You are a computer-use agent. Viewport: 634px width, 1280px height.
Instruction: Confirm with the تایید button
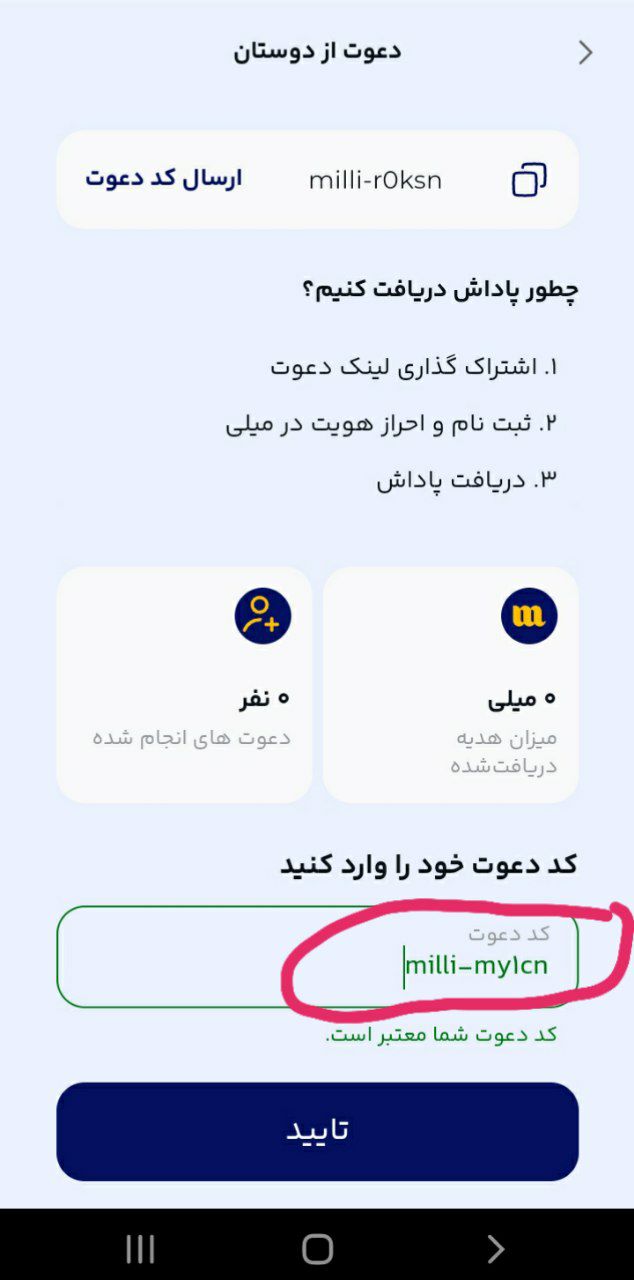tap(317, 1131)
